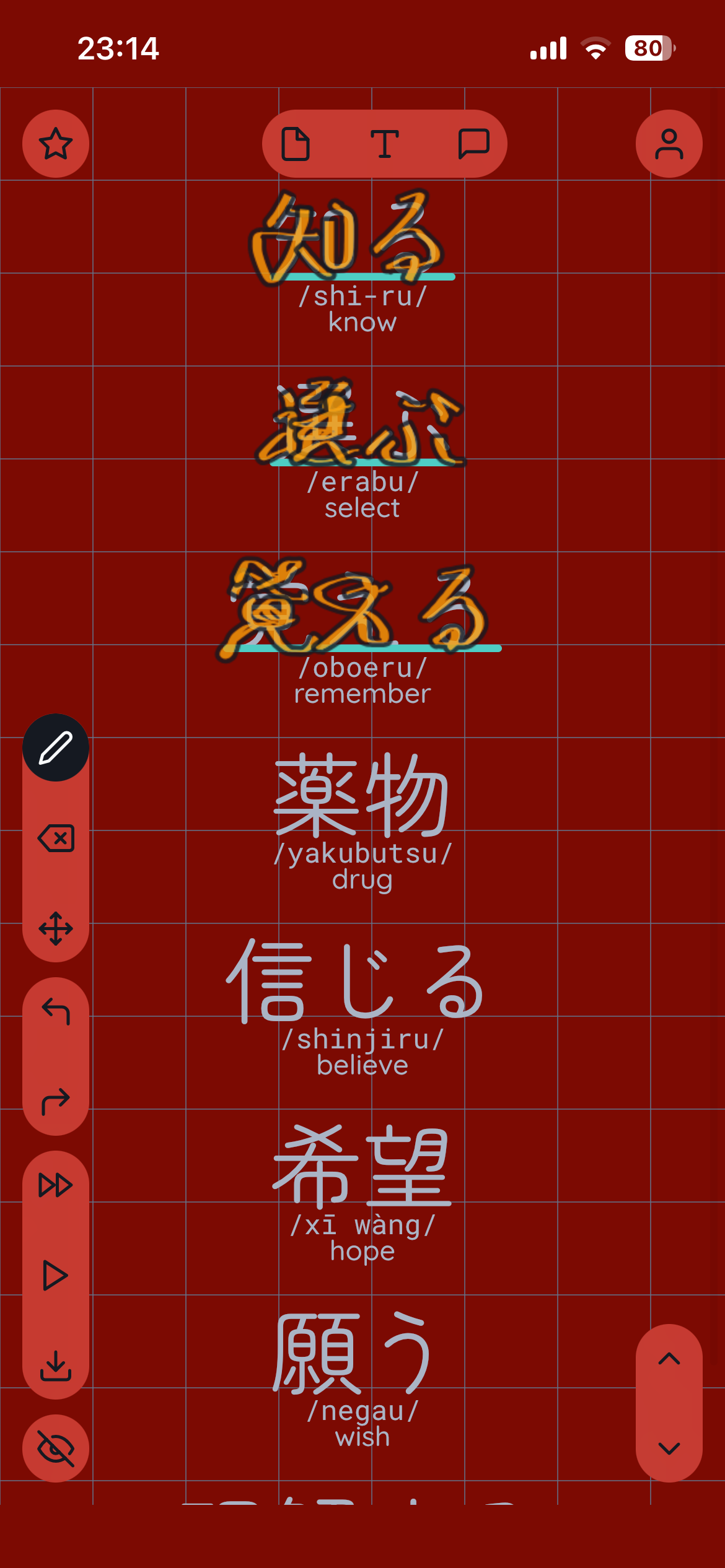Open the speech bubble comments tab
725x1568 pixels.
click(472, 143)
